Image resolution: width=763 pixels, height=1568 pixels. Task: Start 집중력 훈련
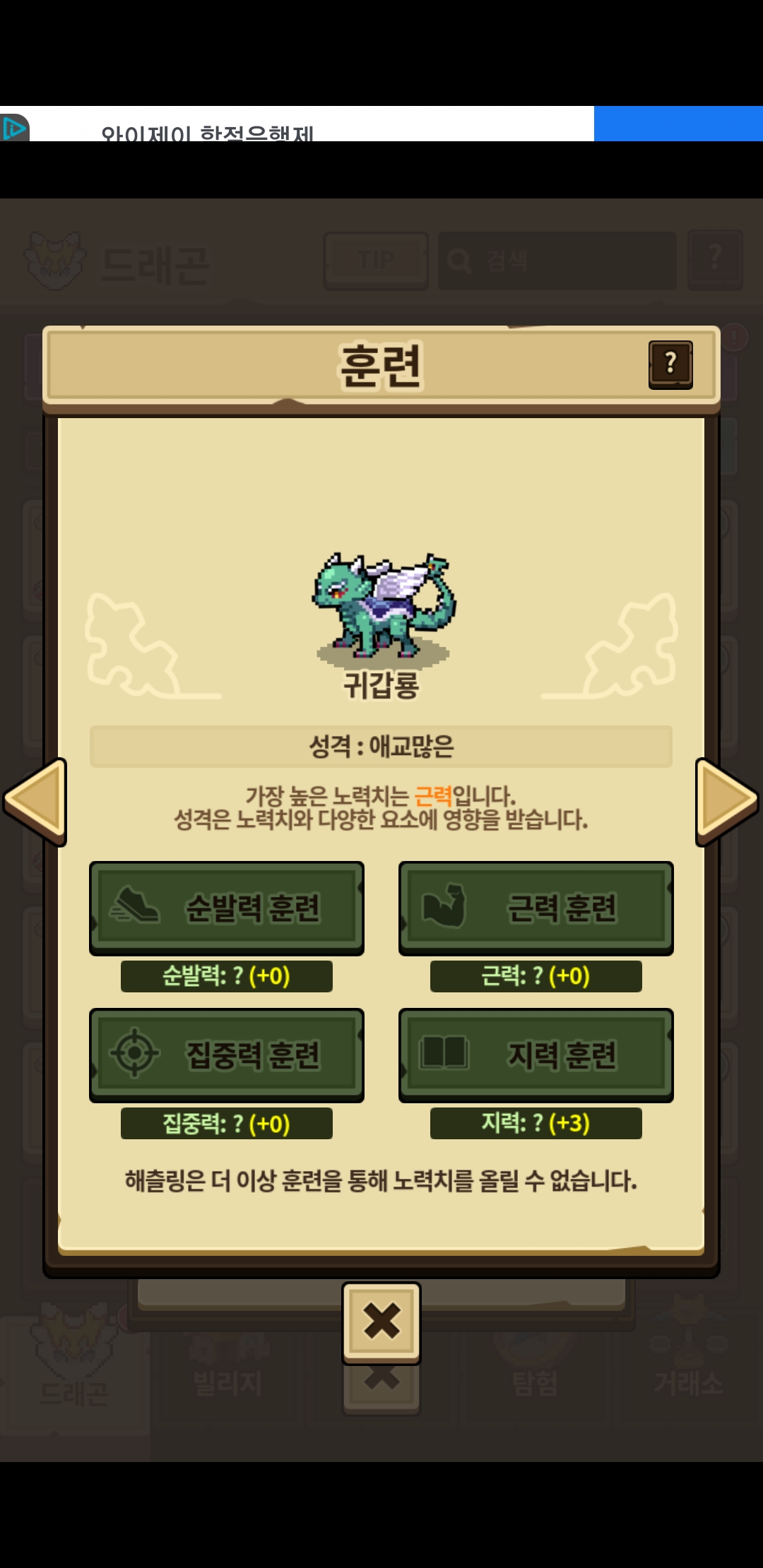point(226,1055)
